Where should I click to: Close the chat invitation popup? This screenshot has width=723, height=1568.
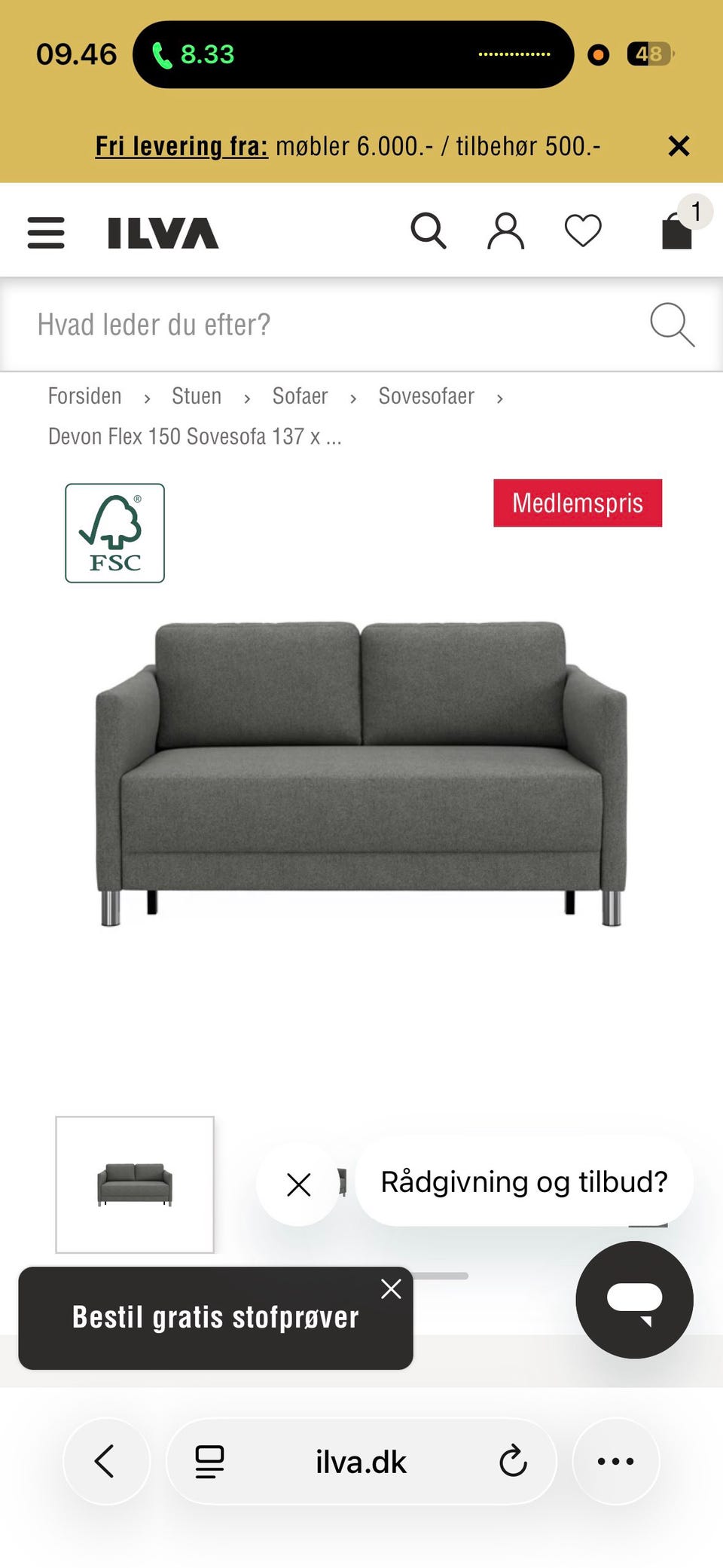coord(298,1183)
